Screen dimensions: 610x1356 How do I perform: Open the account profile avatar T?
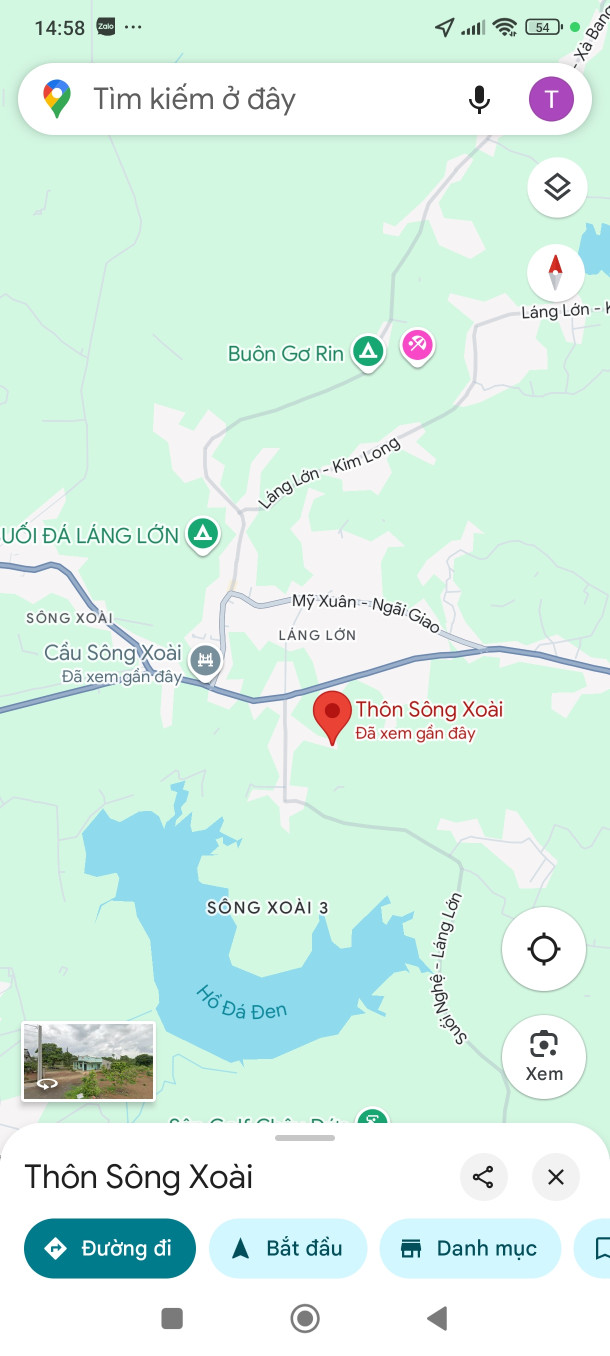(551, 99)
